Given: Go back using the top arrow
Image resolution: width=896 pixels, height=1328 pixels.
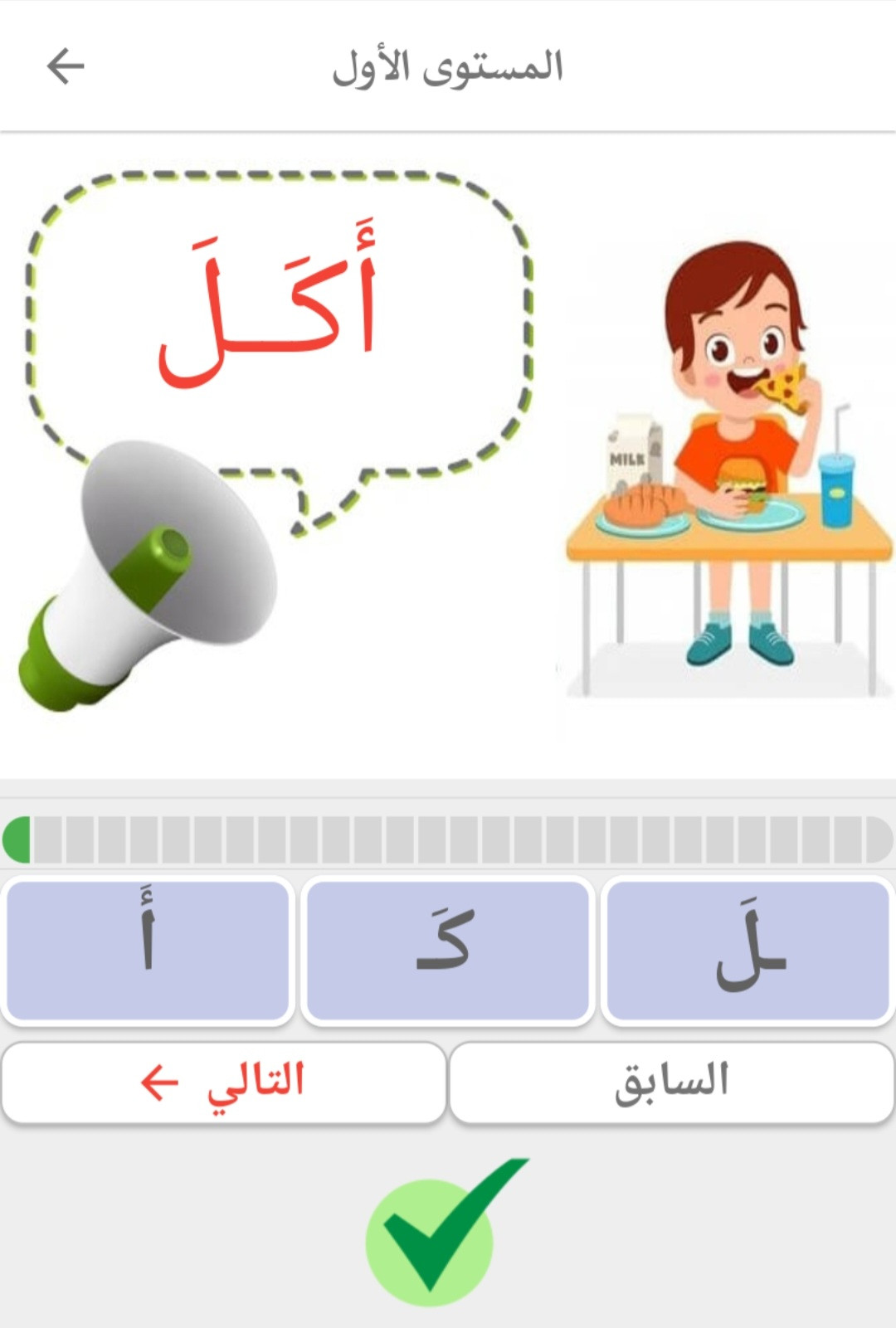Looking at the screenshot, I should coord(66,66).
